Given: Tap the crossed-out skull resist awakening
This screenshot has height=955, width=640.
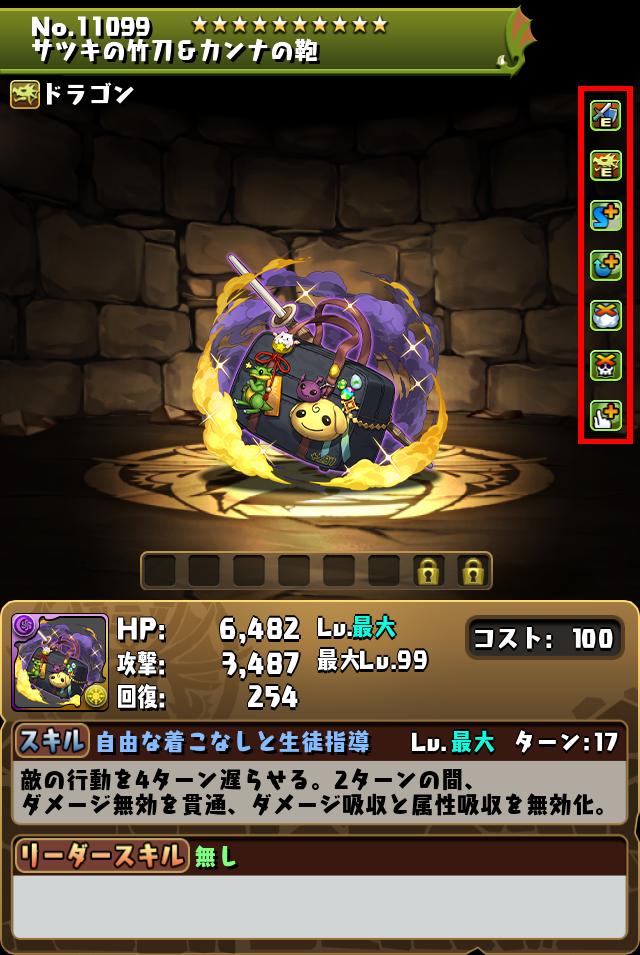Looking at the screenshot, I should click(606, 363).
